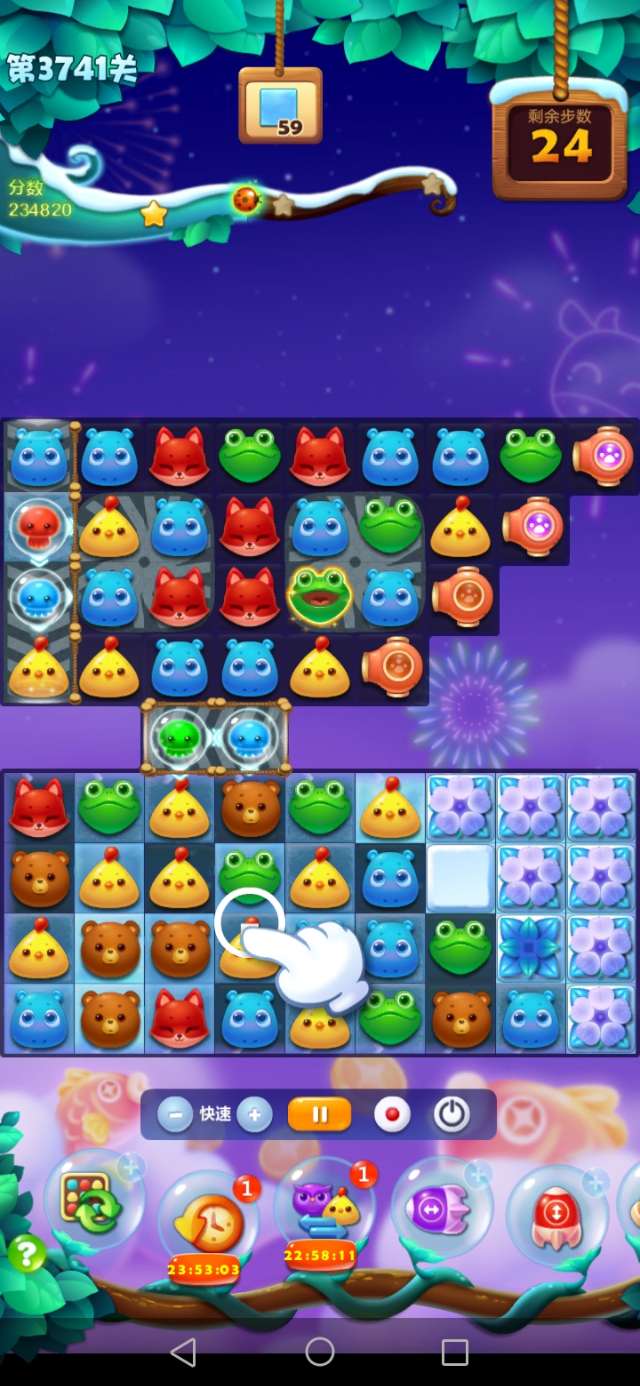Tap the red record button
This screenshot has height=1386, width=640.
click(391, 1114)
